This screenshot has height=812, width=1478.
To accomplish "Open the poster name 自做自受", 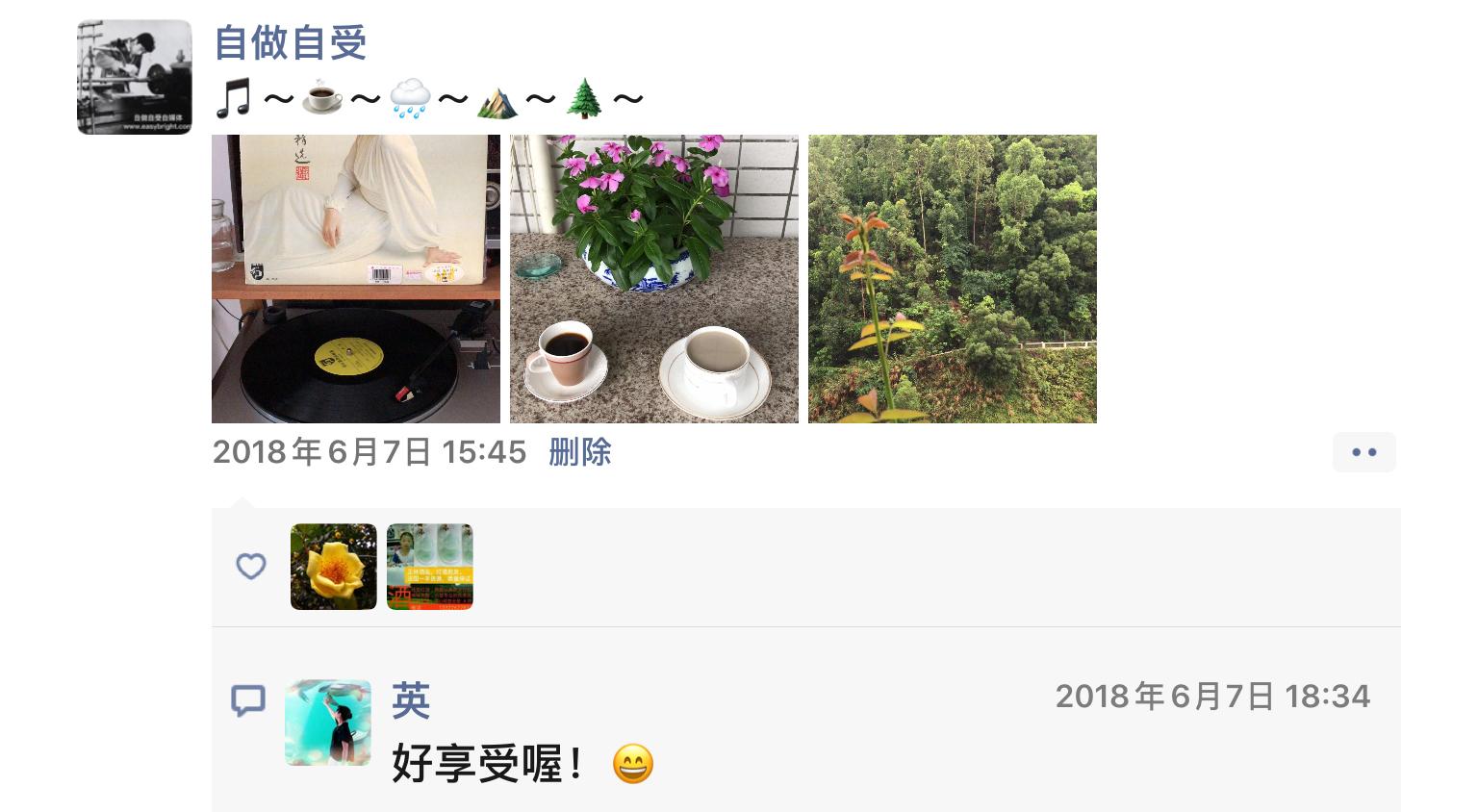I will coord(290,42).
